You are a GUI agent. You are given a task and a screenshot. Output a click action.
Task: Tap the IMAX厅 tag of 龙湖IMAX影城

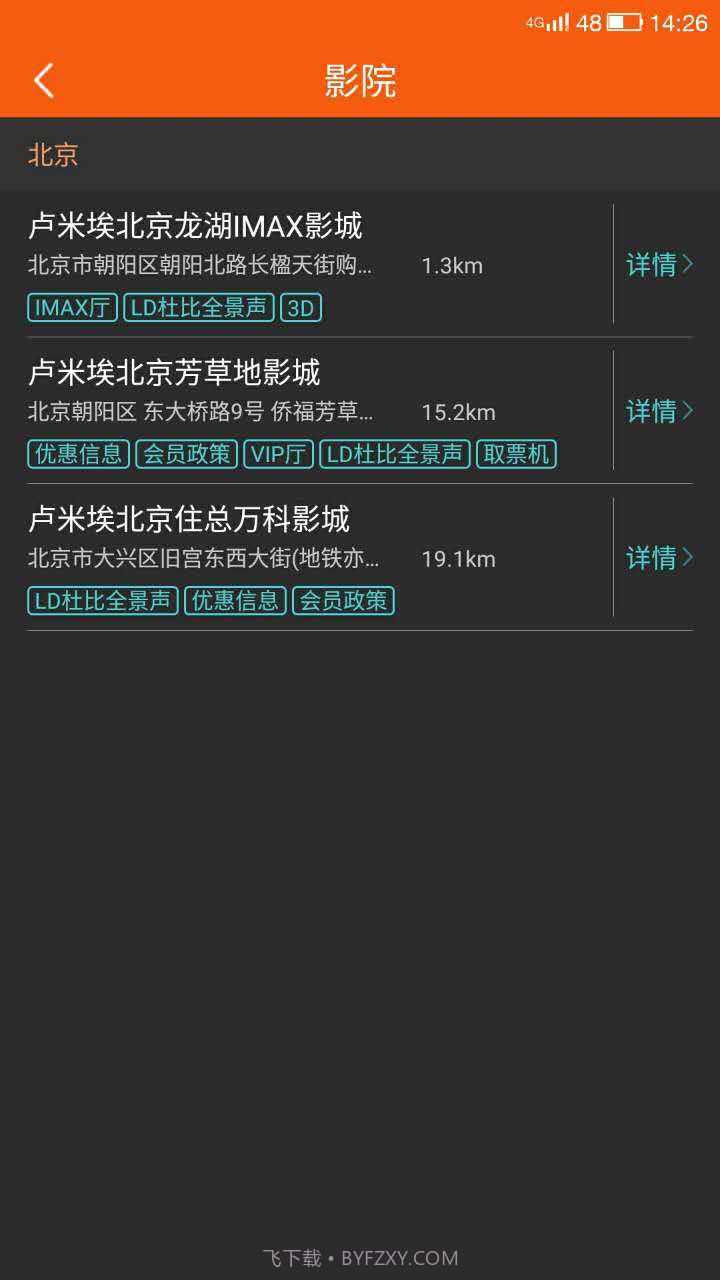coord(70,307)
